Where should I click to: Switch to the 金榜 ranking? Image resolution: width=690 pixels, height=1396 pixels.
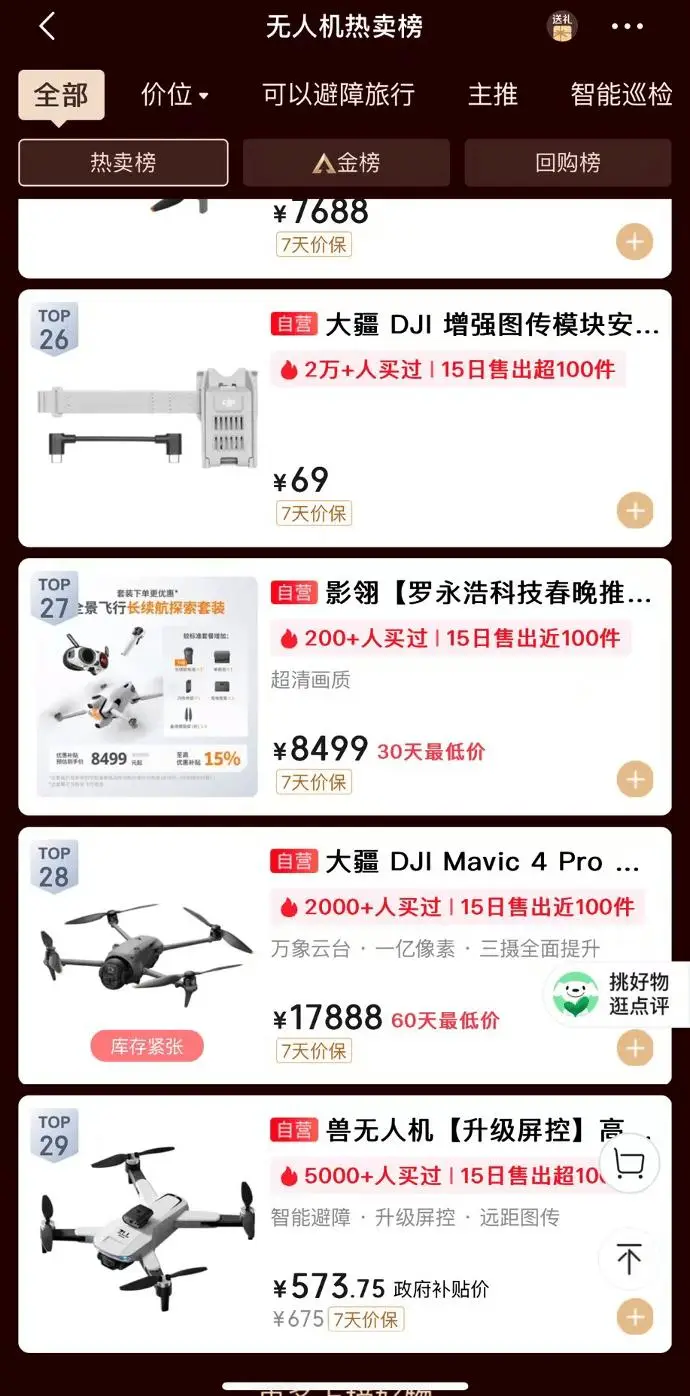346,162
